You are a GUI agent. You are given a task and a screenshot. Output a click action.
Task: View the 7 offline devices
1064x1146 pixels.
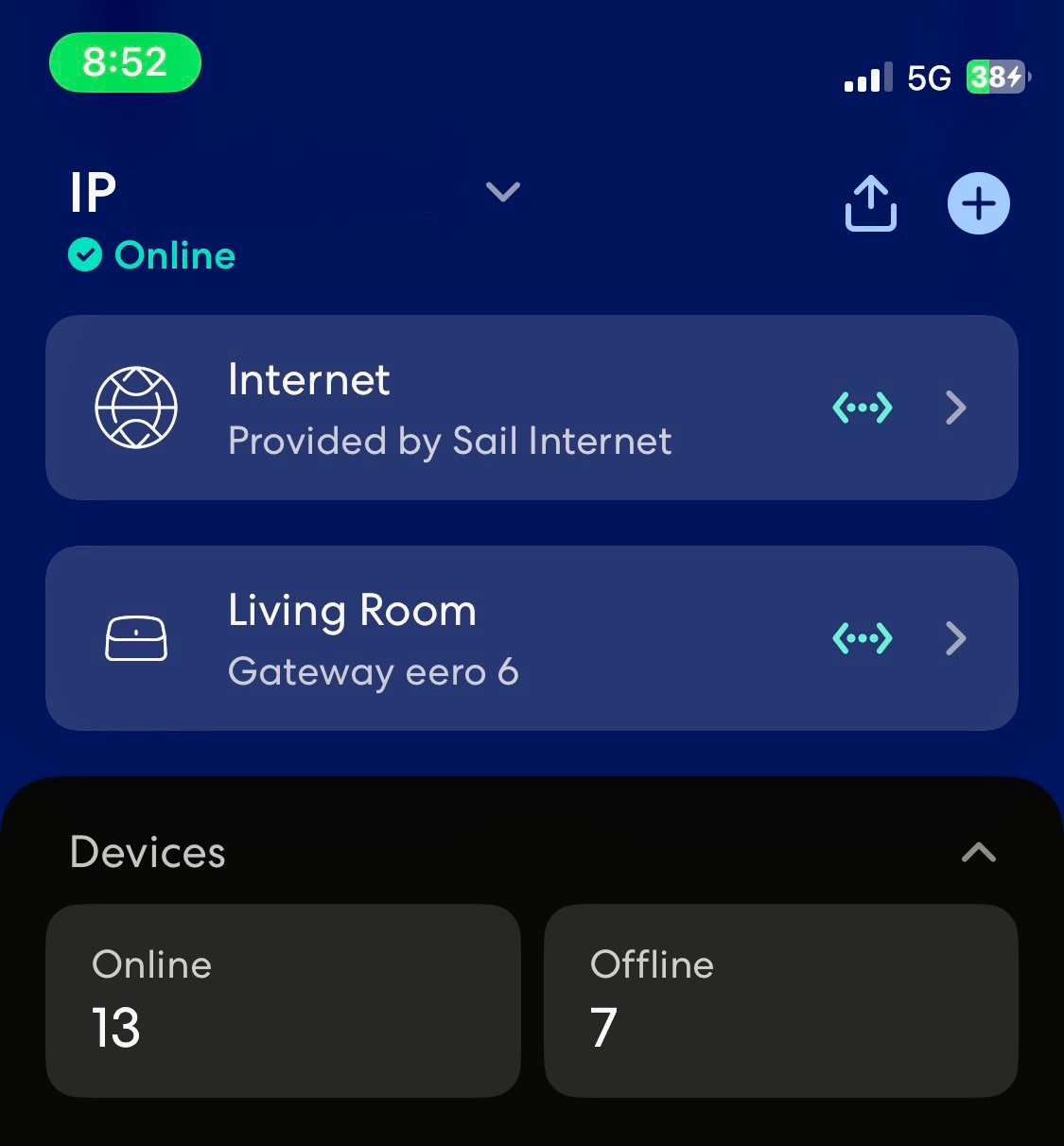780,999
